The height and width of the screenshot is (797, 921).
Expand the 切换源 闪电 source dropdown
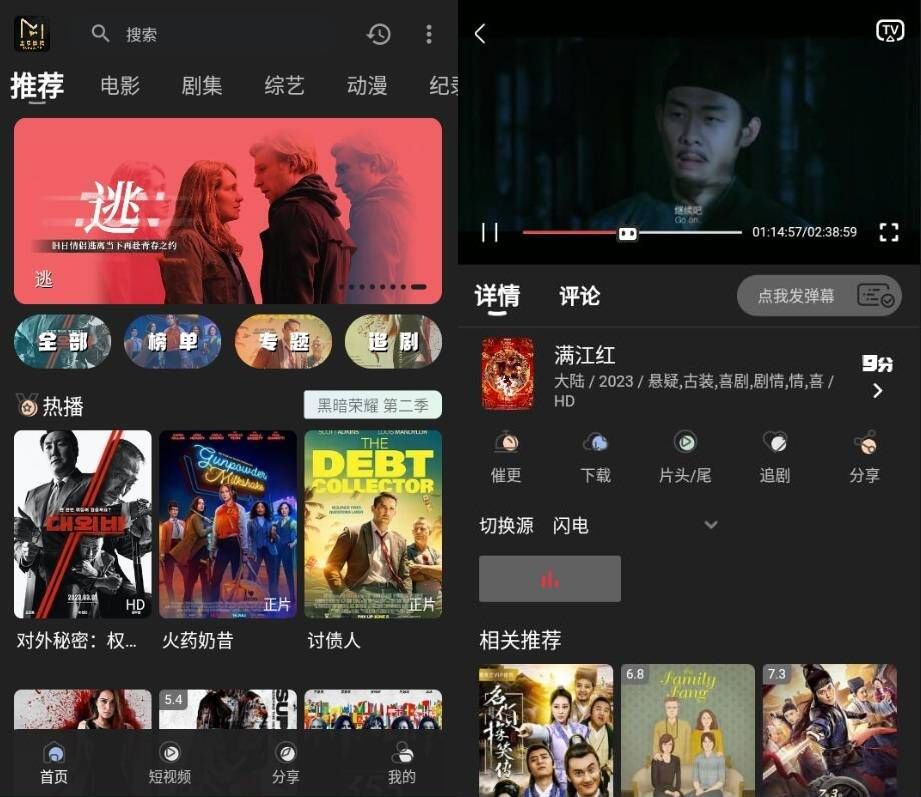(x=710, y=525)
